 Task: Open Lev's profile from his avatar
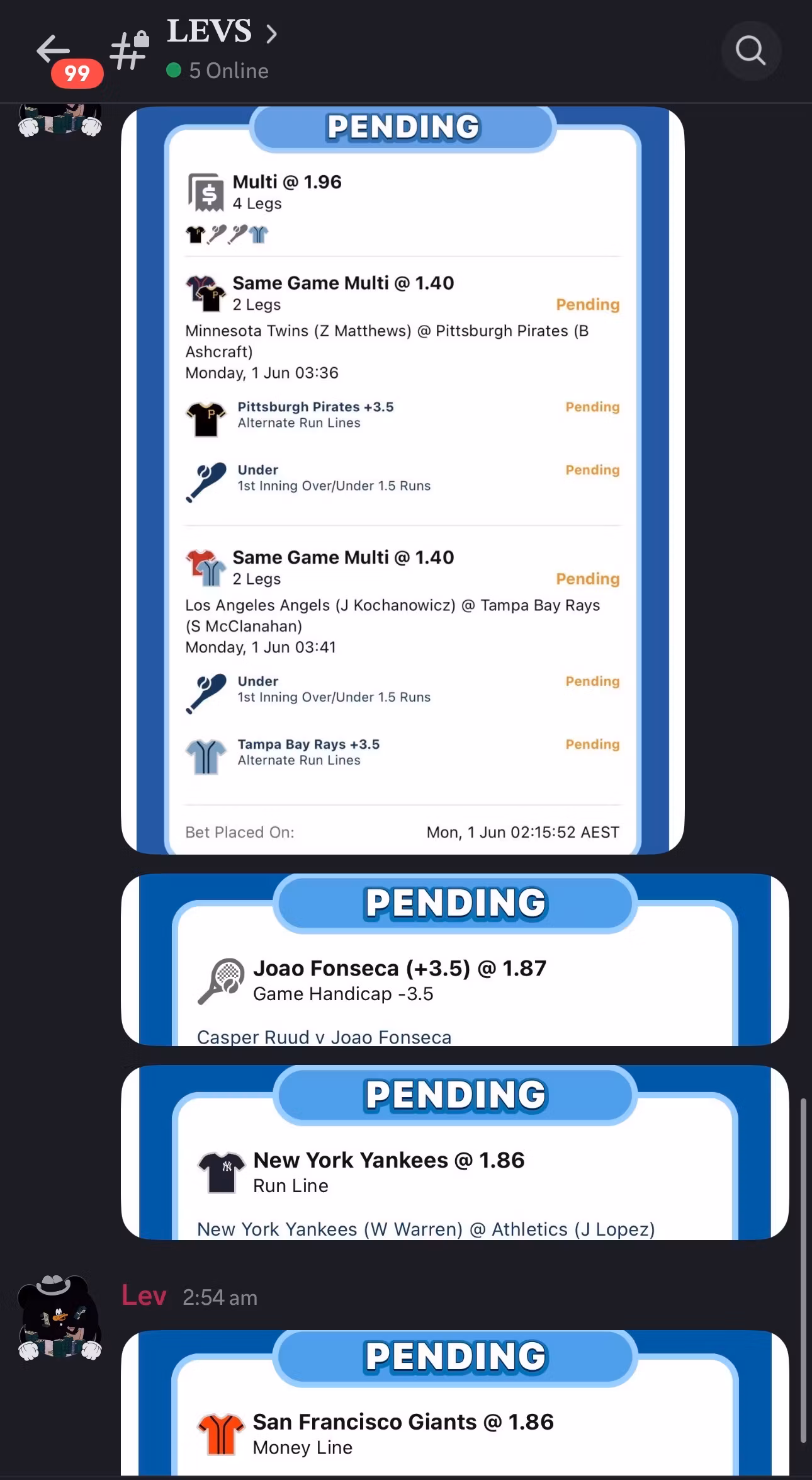pos(60,1318)
